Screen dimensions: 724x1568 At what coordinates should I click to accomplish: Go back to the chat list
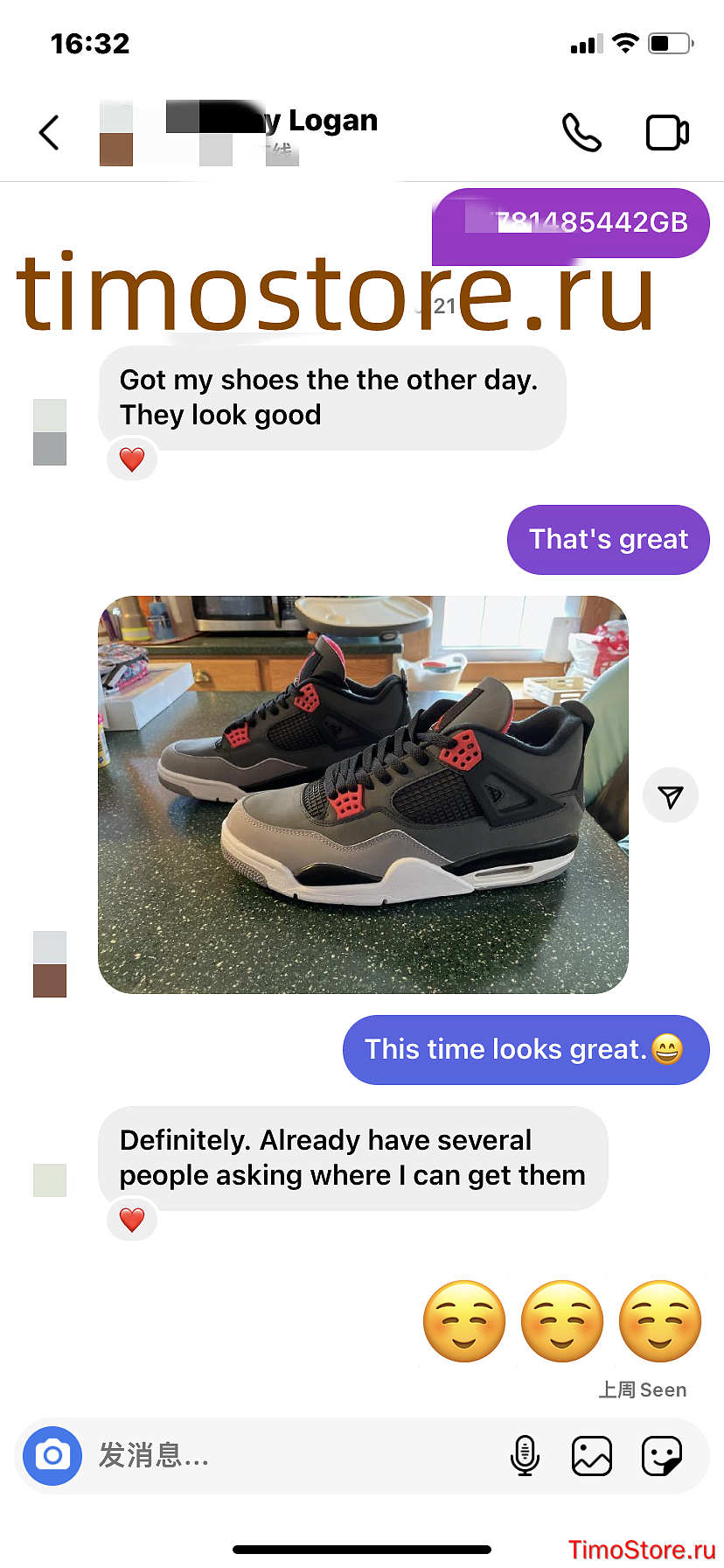pyautogui.click(x=50, y=133)
